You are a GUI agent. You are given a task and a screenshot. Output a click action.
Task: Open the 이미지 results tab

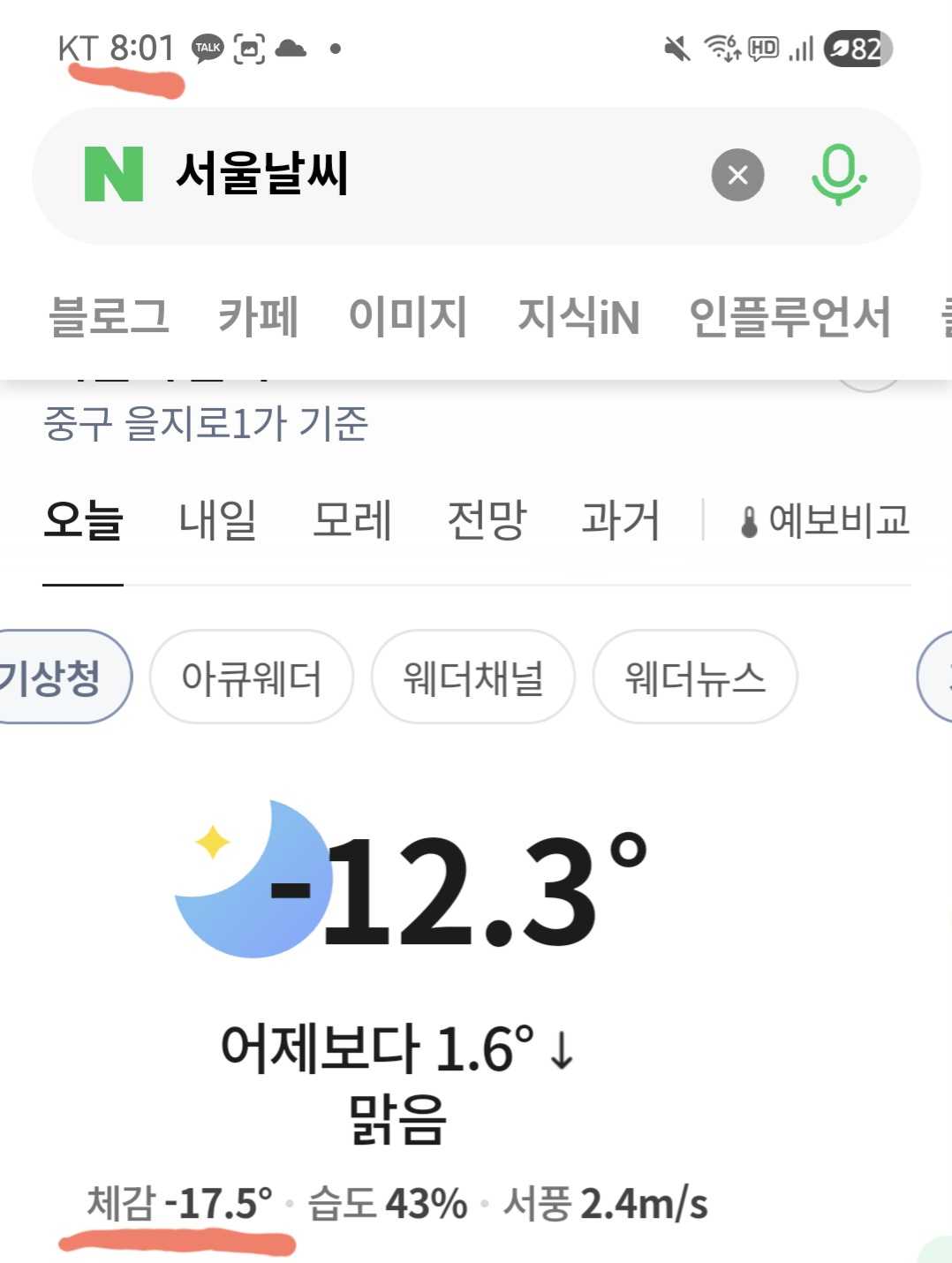click(408, 316)
